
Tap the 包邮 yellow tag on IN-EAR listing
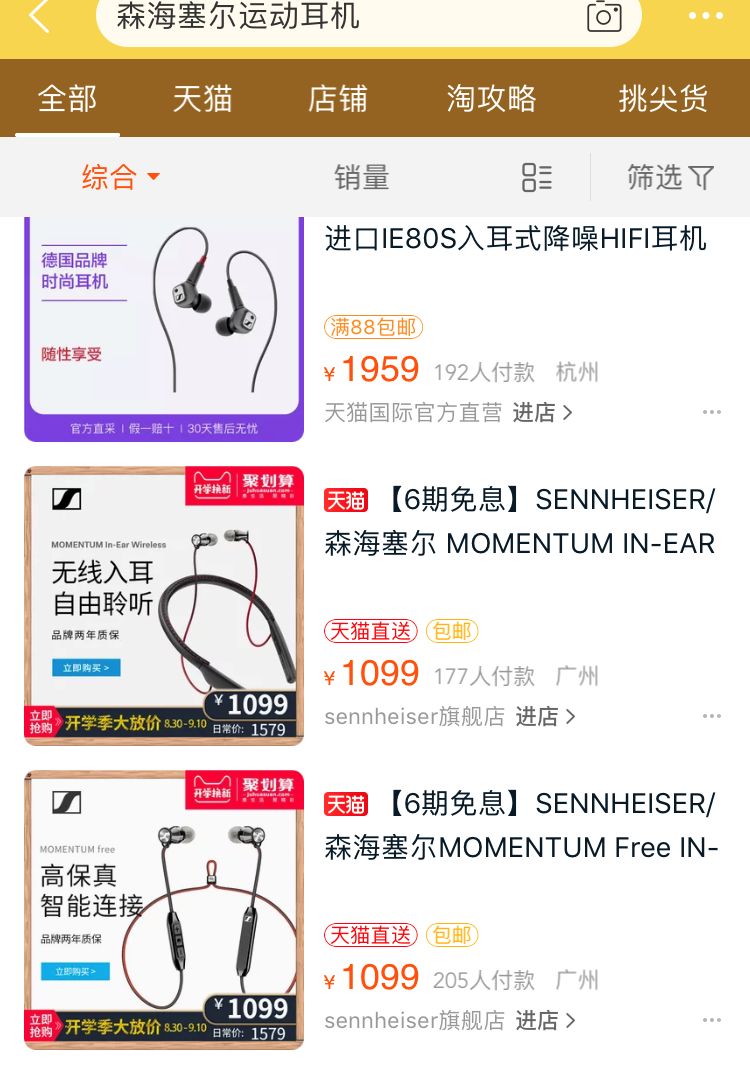(451, 631)
